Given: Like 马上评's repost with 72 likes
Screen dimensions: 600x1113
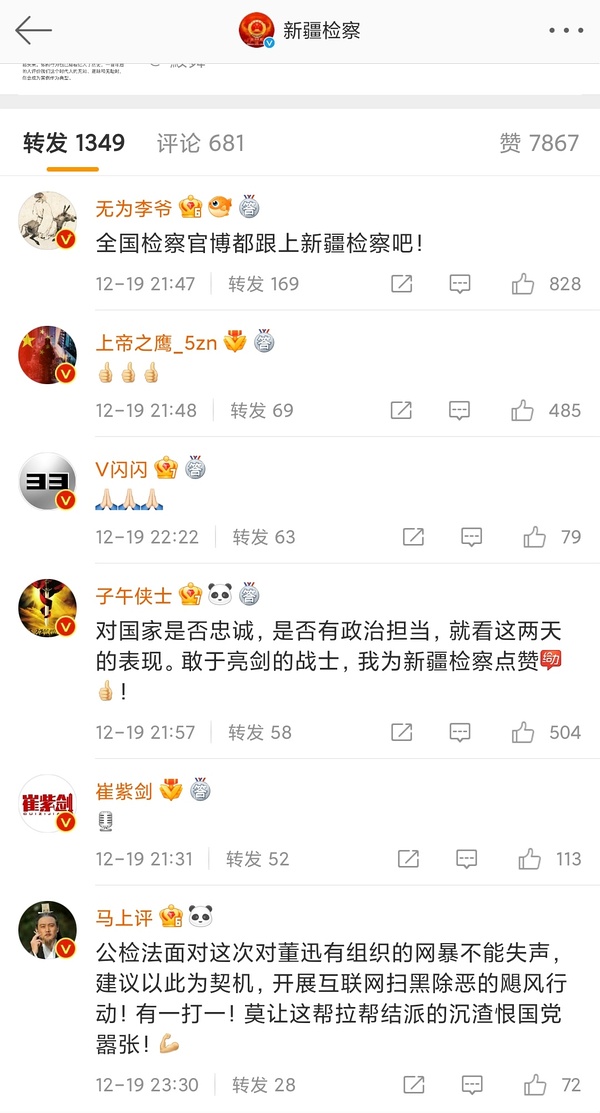Looking at the screenshot, I should tap(535, 1085).
